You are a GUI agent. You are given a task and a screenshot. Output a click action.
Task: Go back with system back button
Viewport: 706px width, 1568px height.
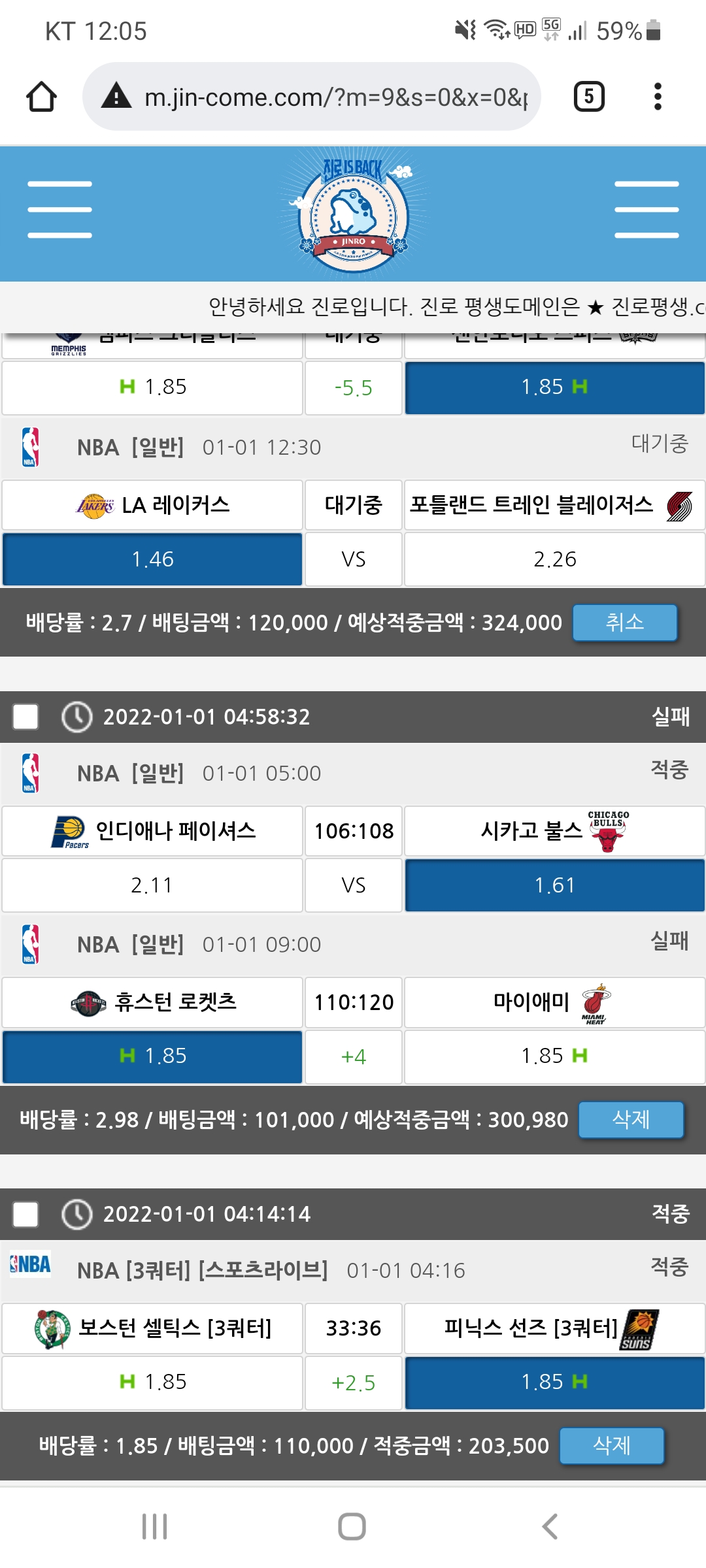550,1526
